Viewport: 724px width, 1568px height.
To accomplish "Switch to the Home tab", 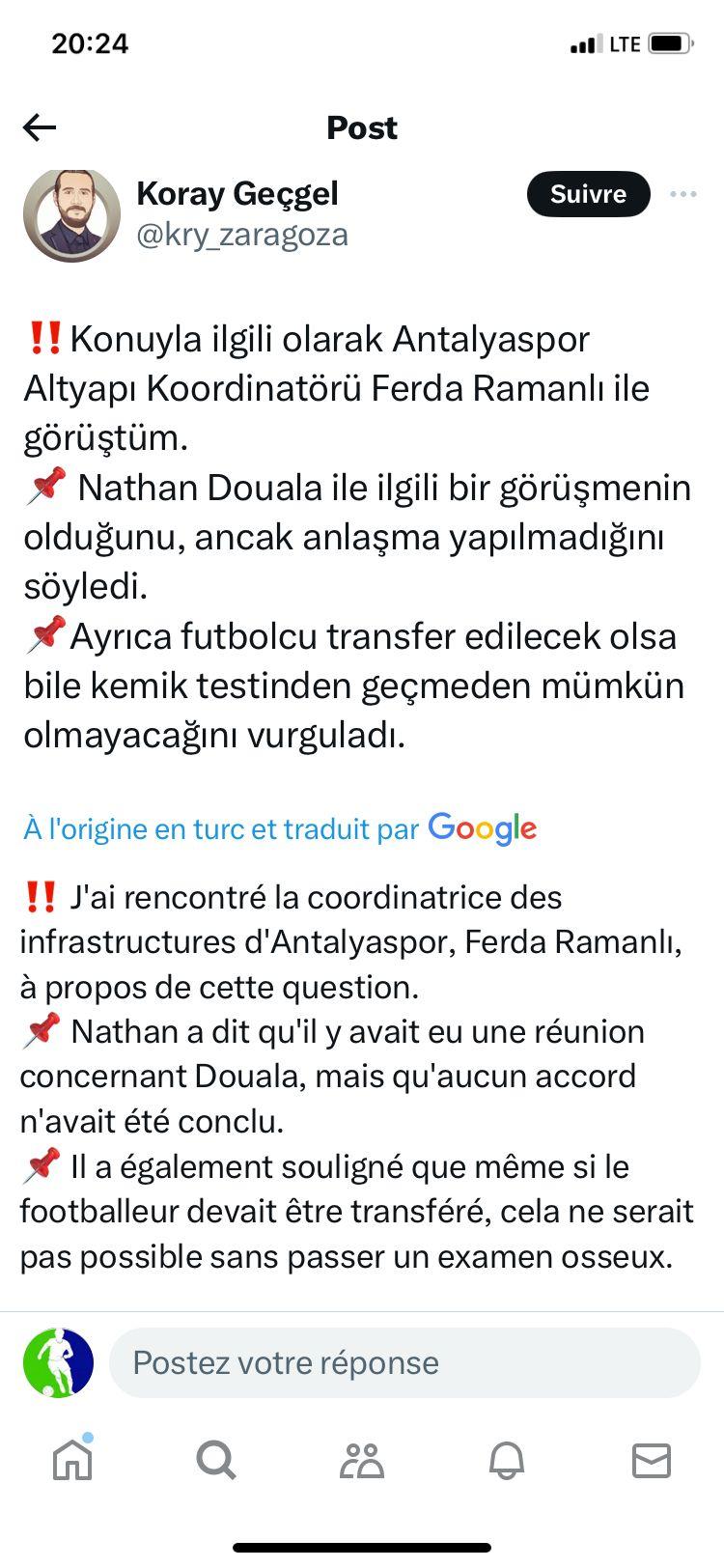I will click(72, 1460).
